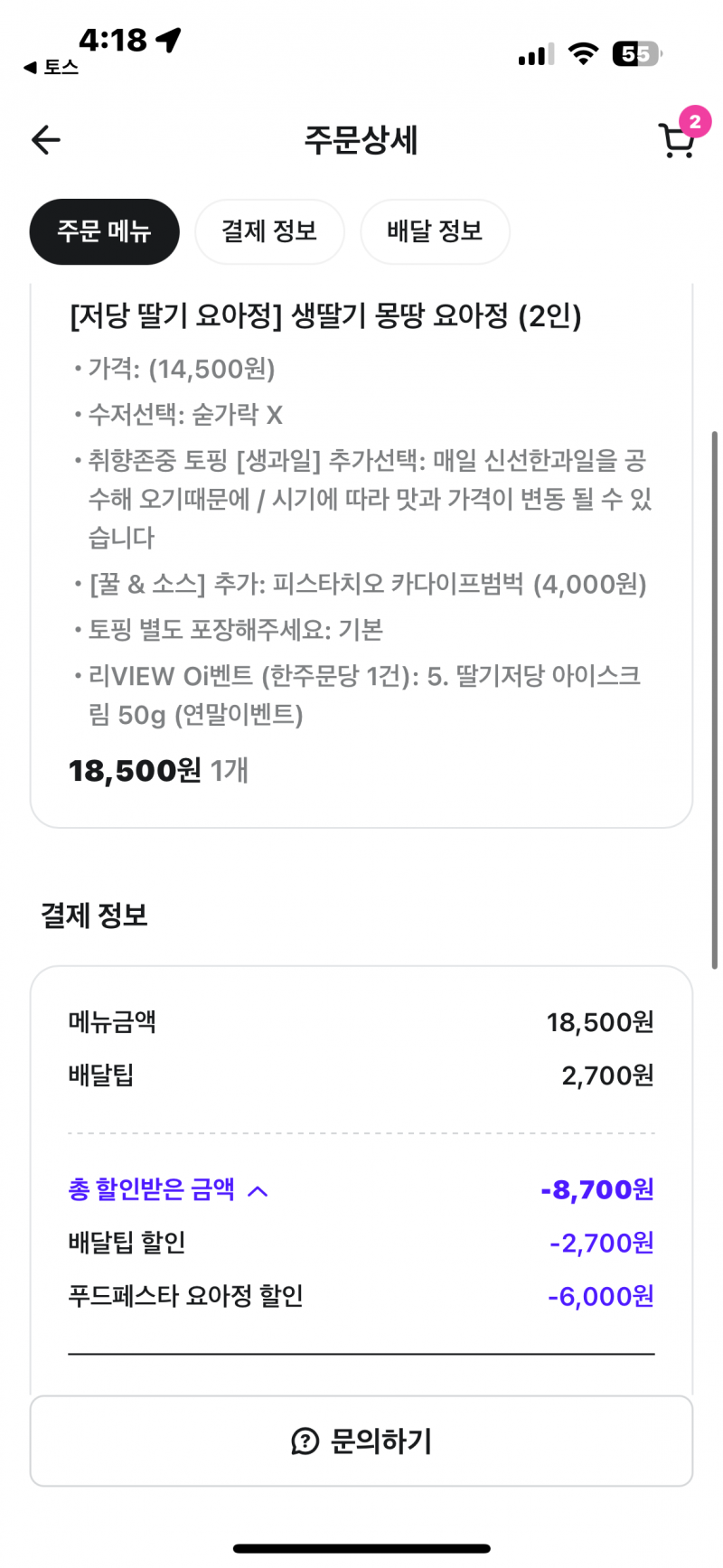Tap the Wi-Fi icon in status bar
Image resolution: width=723 pixels, height=1568 pixels.
point(583,54)
